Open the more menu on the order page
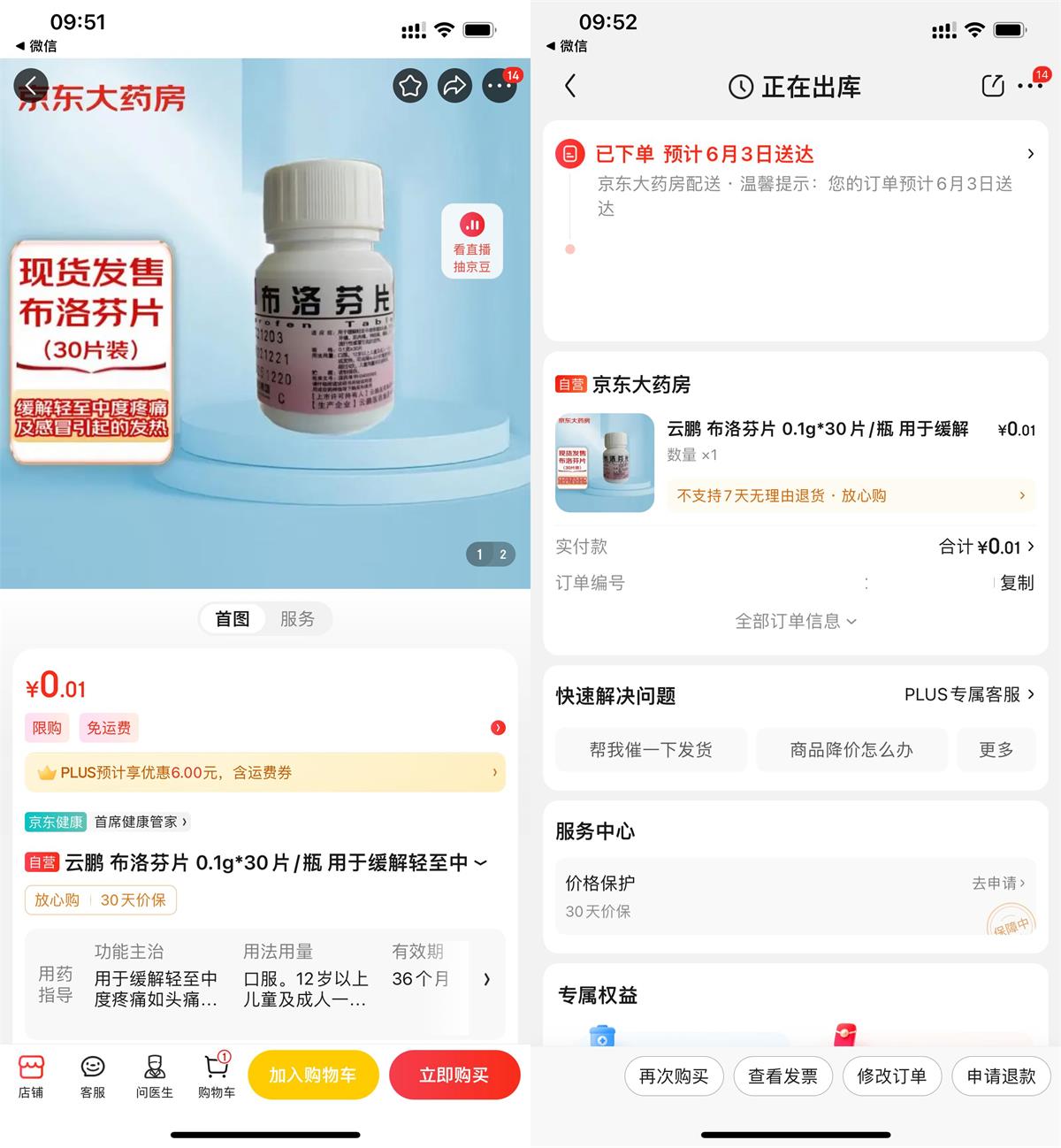Image resolution: width=1061 pixels, height=1148 pixels. point(1031,86)
